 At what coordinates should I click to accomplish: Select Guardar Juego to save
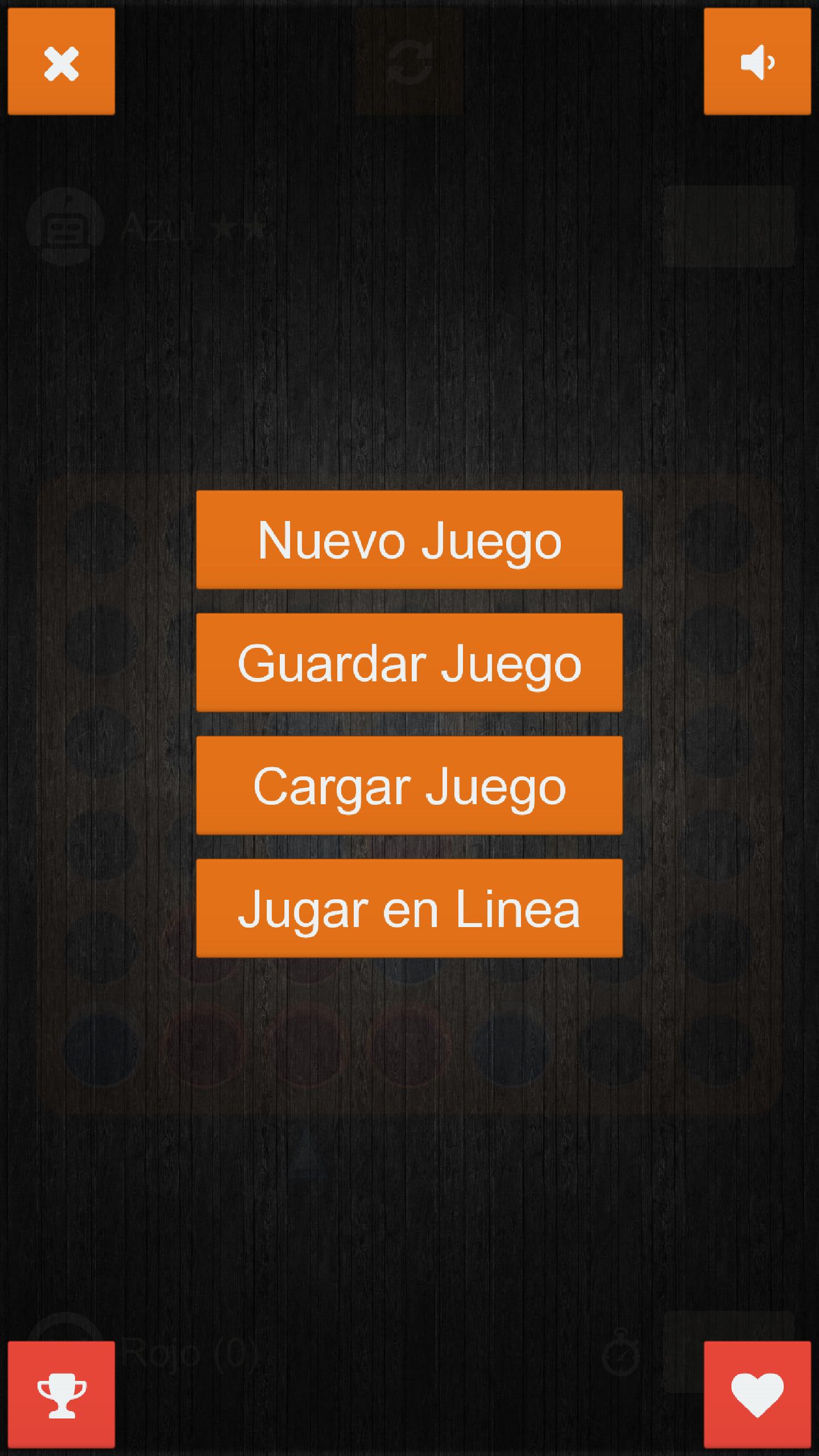click(409, 663)
